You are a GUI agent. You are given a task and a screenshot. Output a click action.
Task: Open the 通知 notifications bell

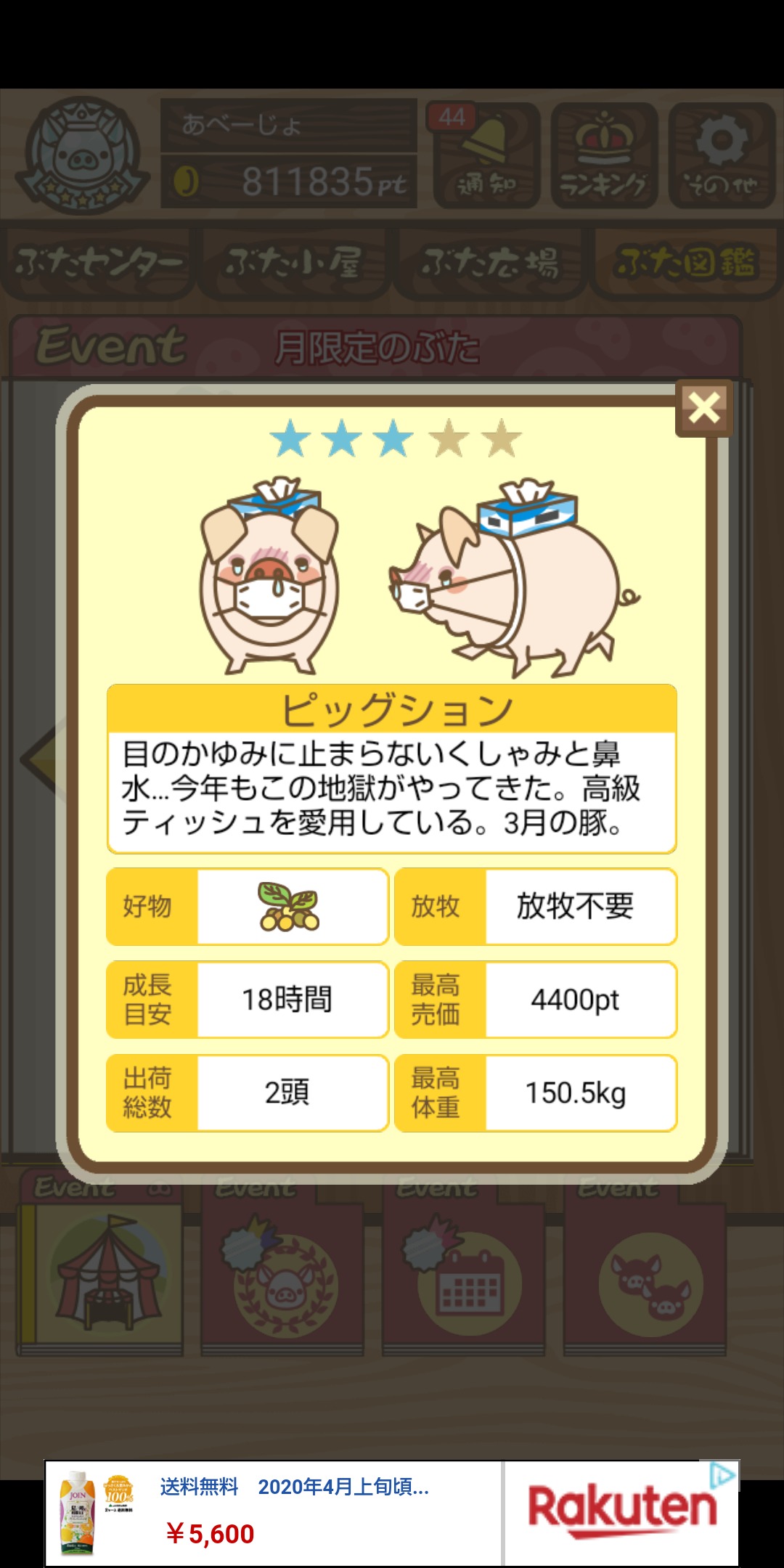pos(487,156)
